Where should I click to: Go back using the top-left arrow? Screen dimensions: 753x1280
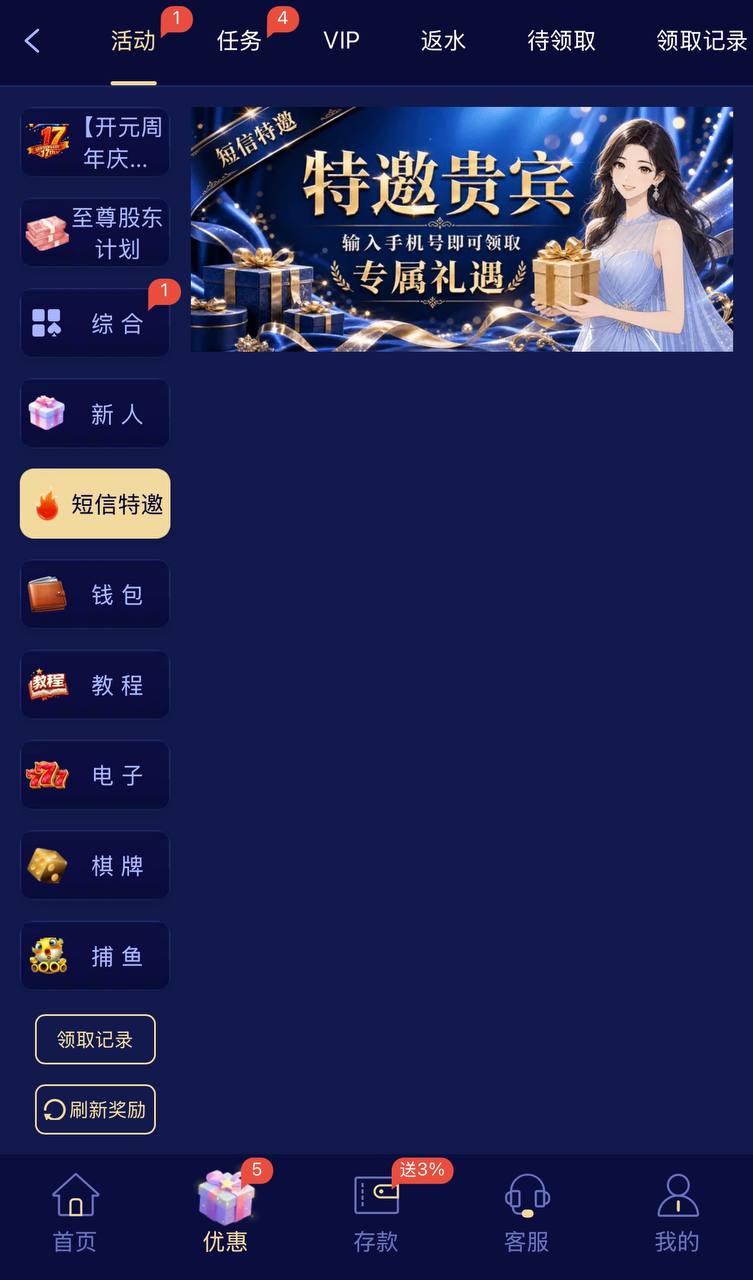pos(32,41)
